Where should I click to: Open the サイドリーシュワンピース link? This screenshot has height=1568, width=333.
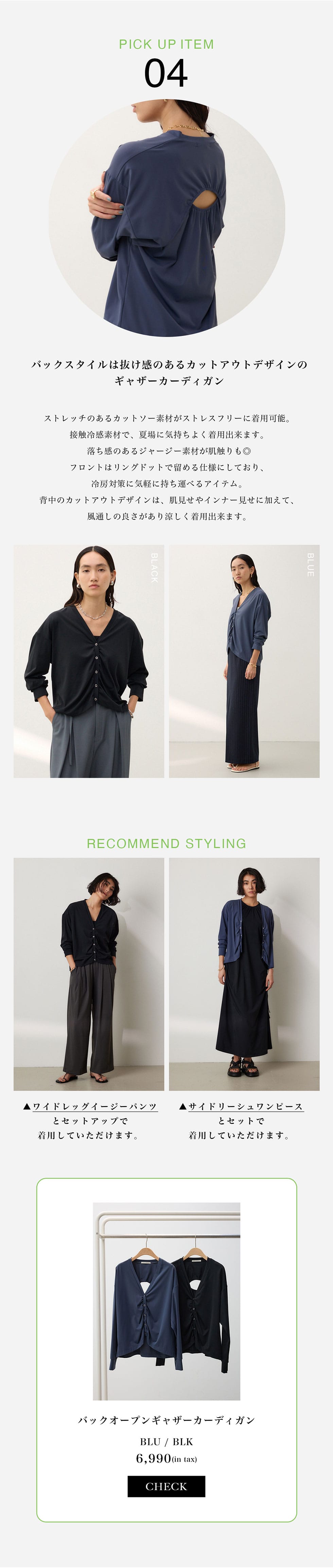(x=245, y=1106)
